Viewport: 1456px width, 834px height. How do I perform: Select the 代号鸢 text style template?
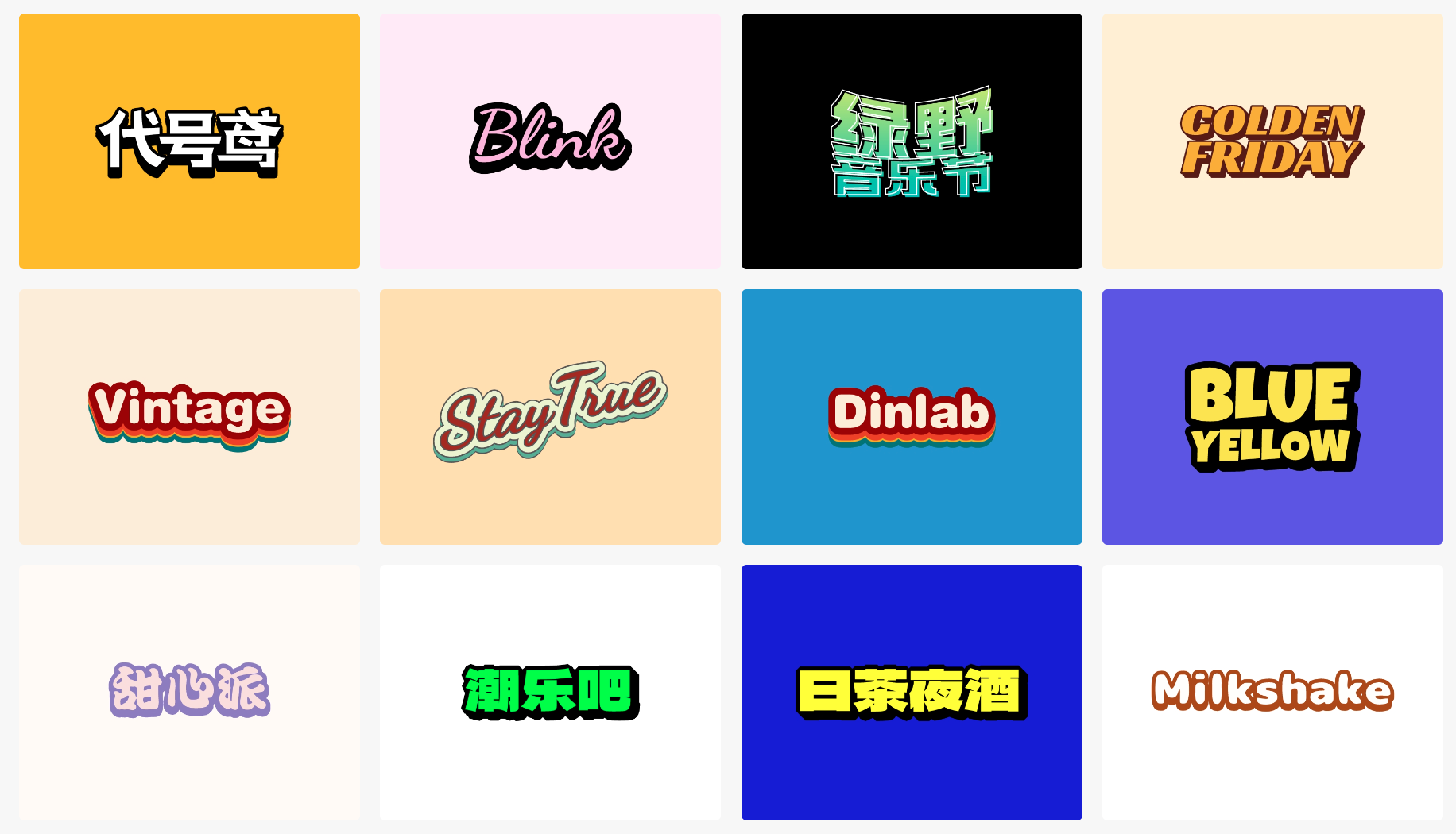tap(189, 141)
